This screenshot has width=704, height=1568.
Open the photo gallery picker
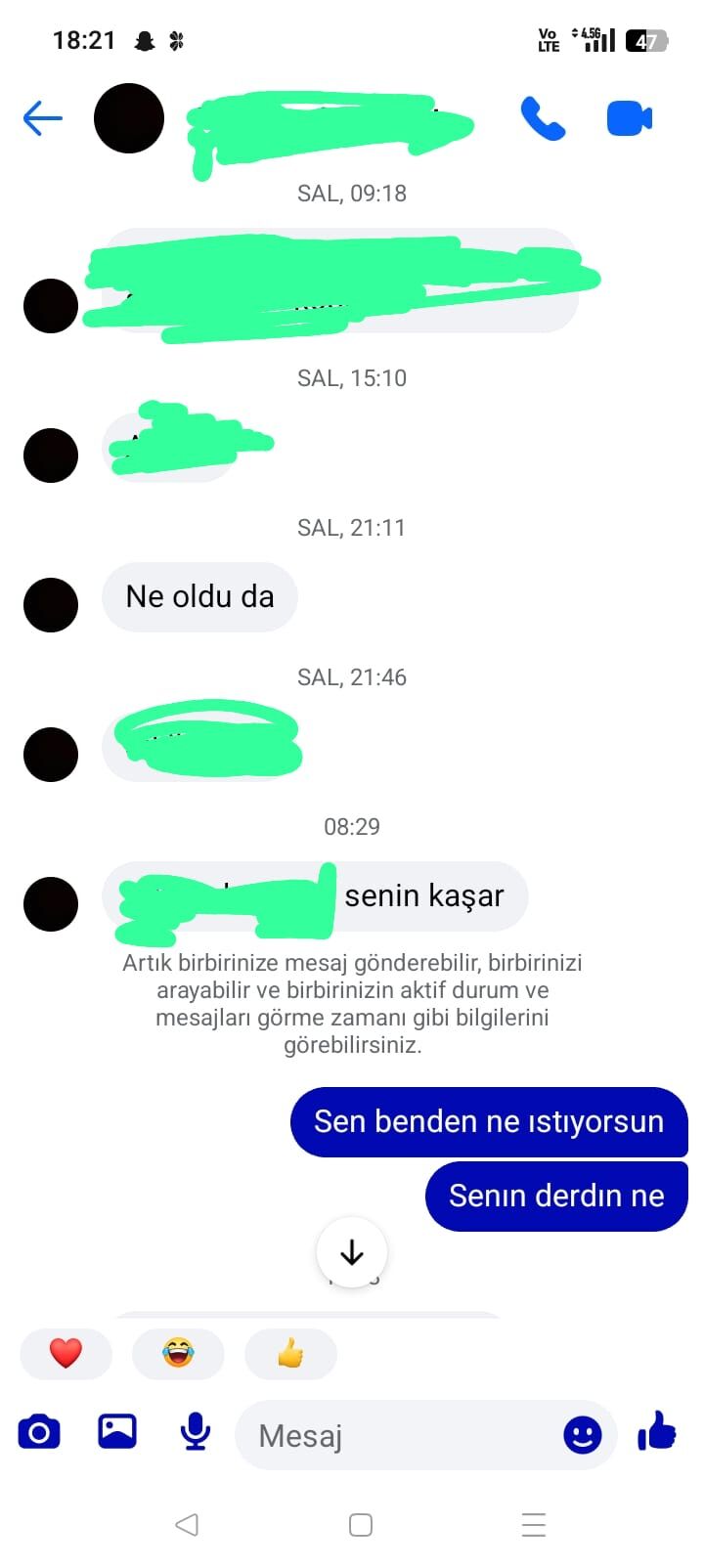(x=116, y=1431)
